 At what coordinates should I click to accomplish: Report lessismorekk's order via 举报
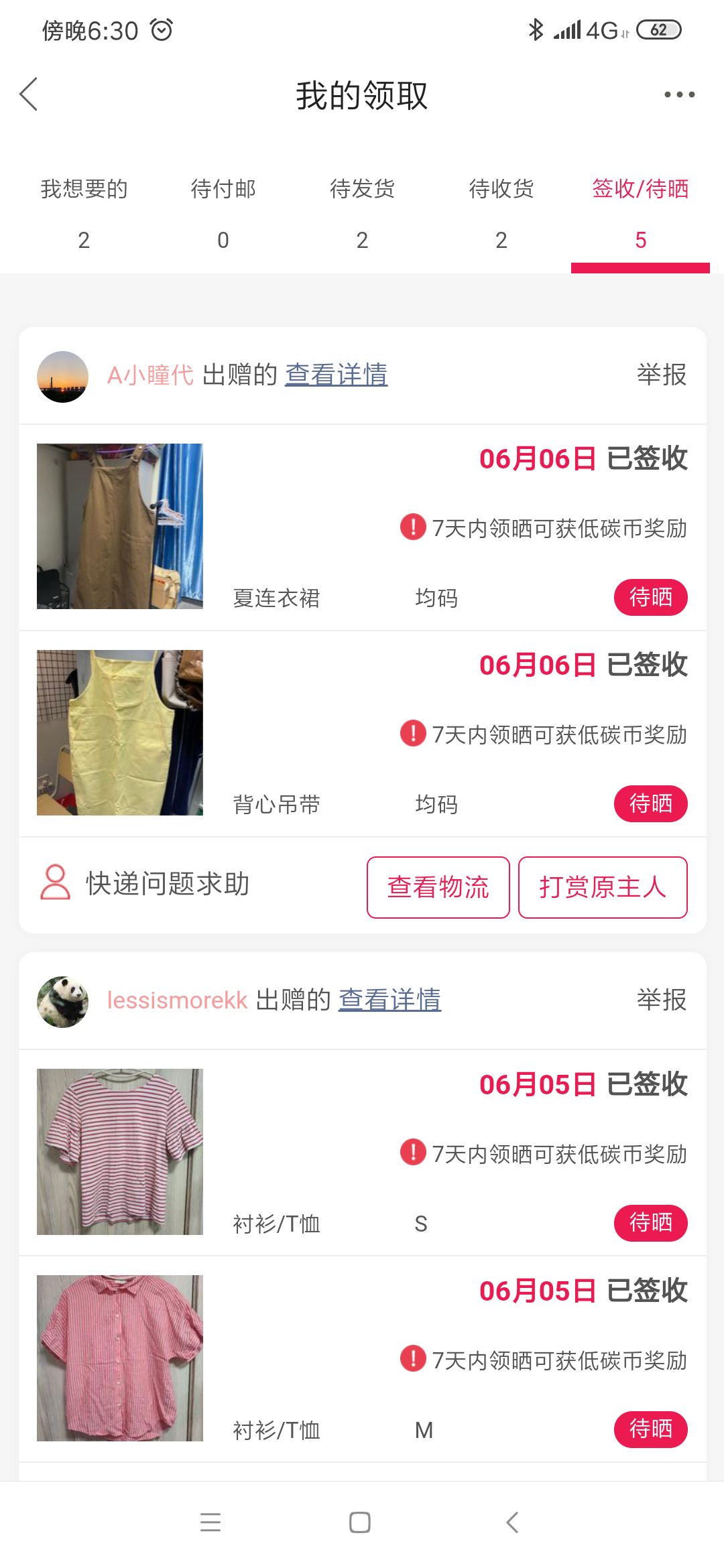[x=662, y=1000]
